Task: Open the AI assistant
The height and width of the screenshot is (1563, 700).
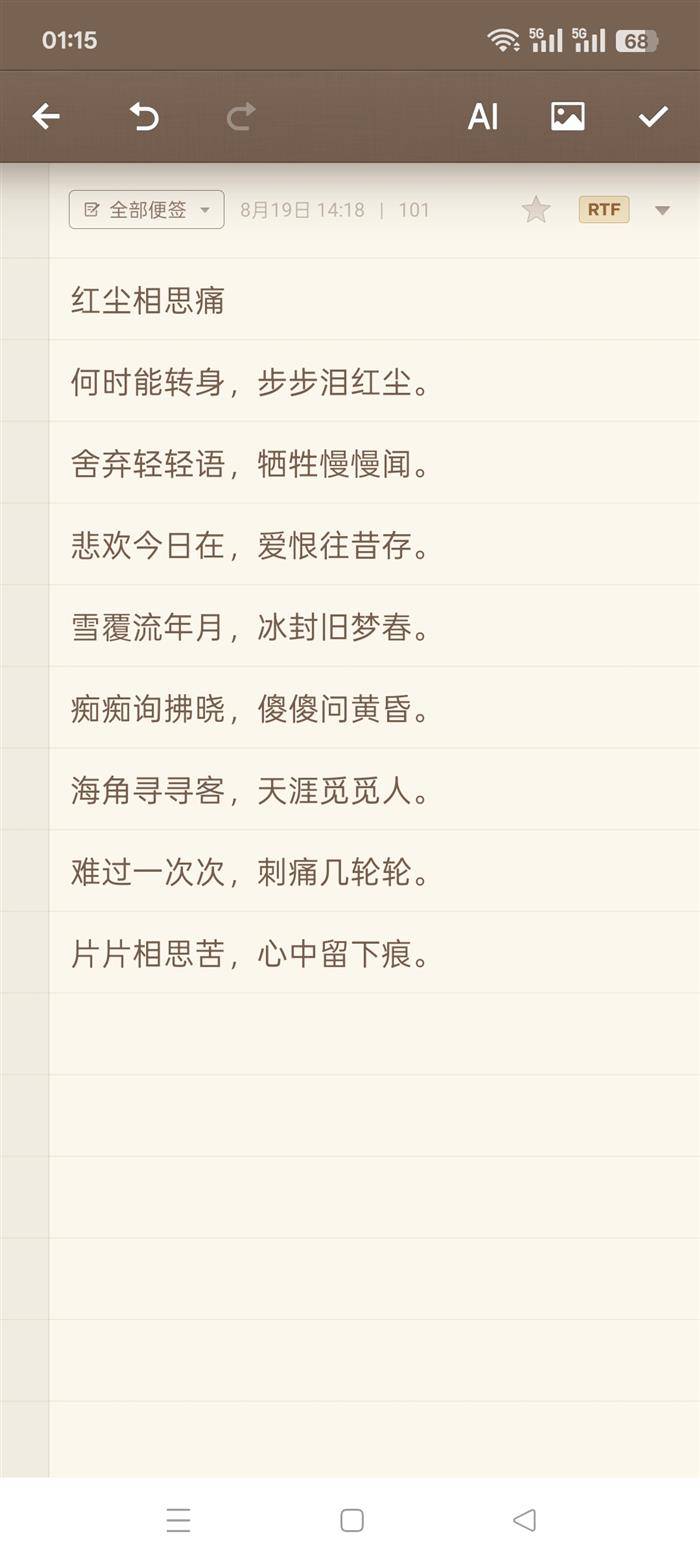Action: pyautogui.click(x=483, y=117)
